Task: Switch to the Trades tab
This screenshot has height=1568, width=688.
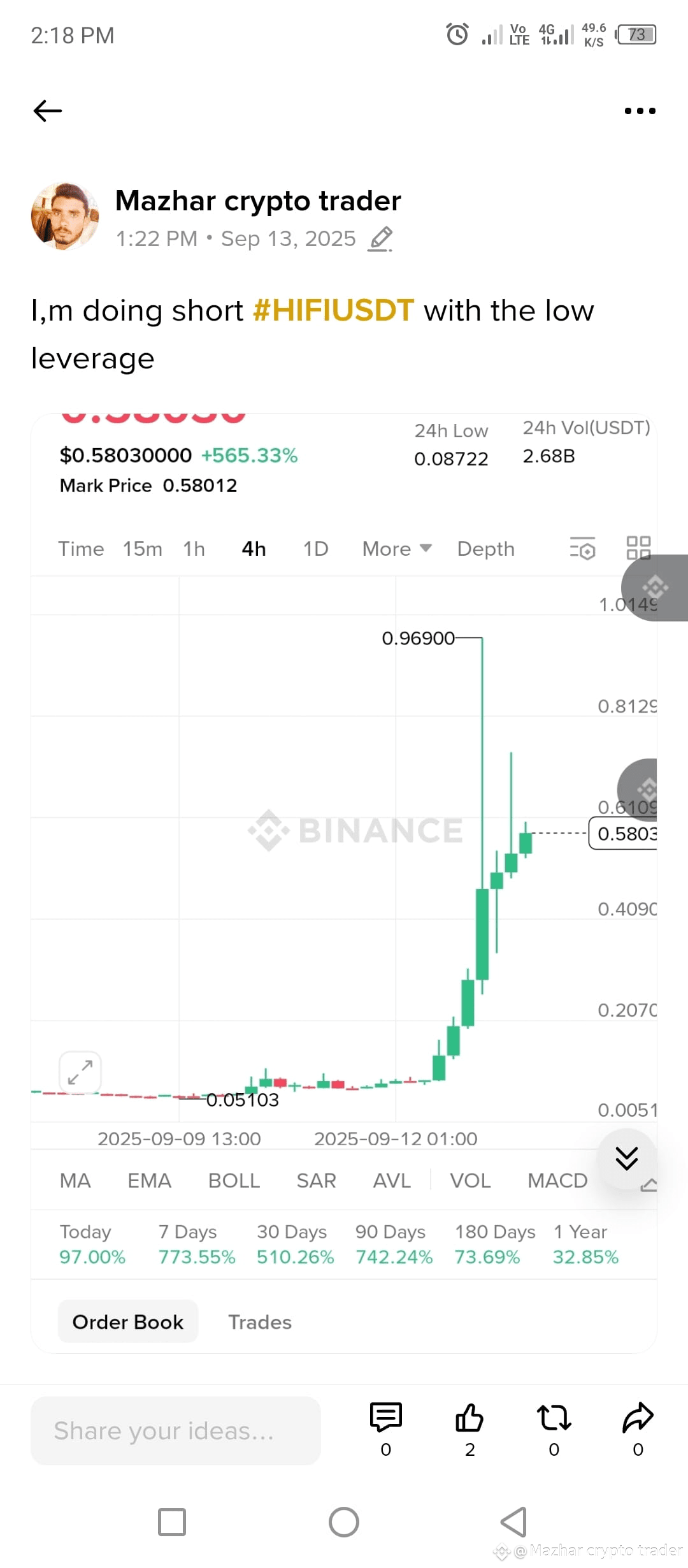Action: coord(259,1323)
